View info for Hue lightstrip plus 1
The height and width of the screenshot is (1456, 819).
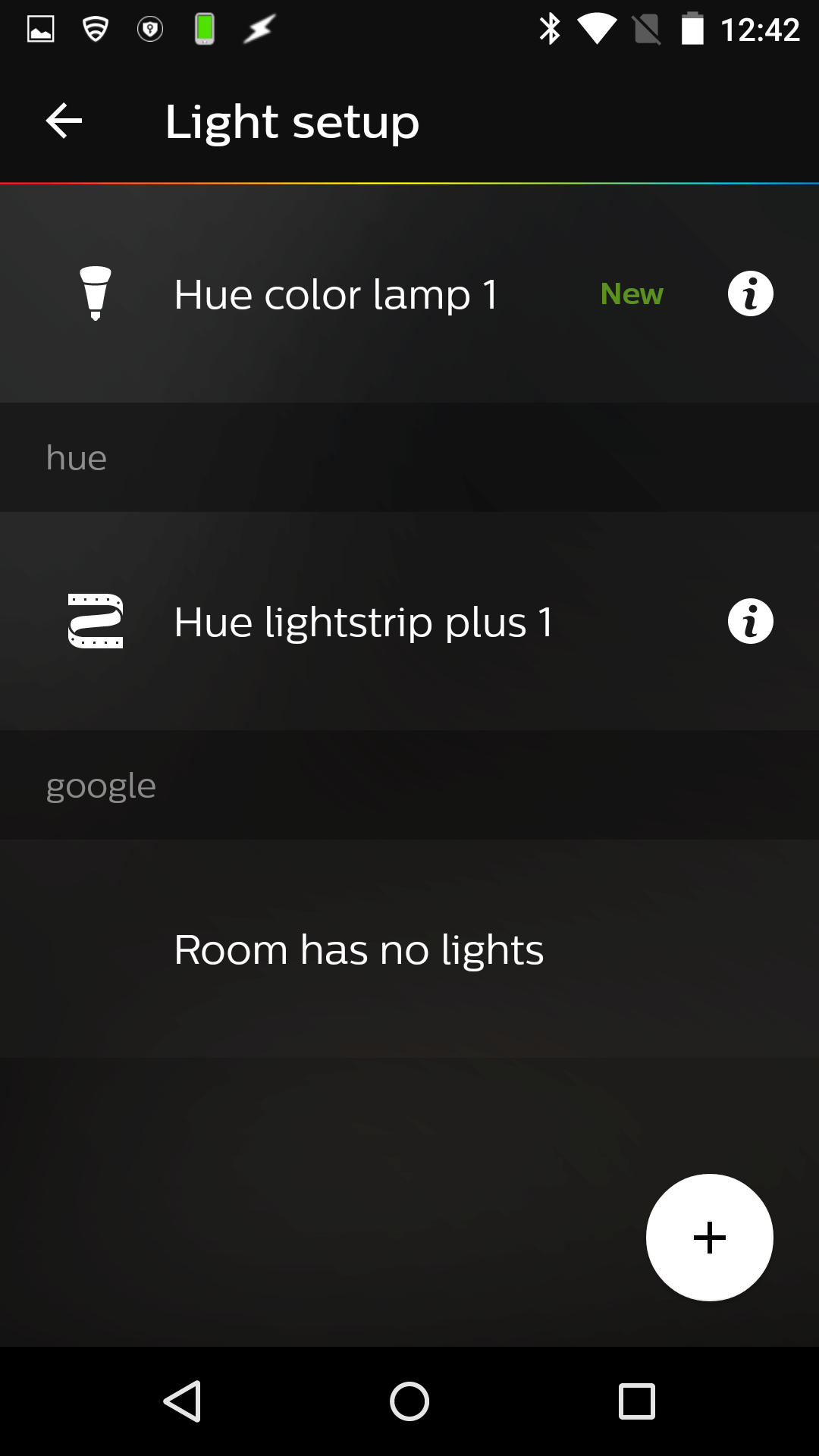click(750, 621)
